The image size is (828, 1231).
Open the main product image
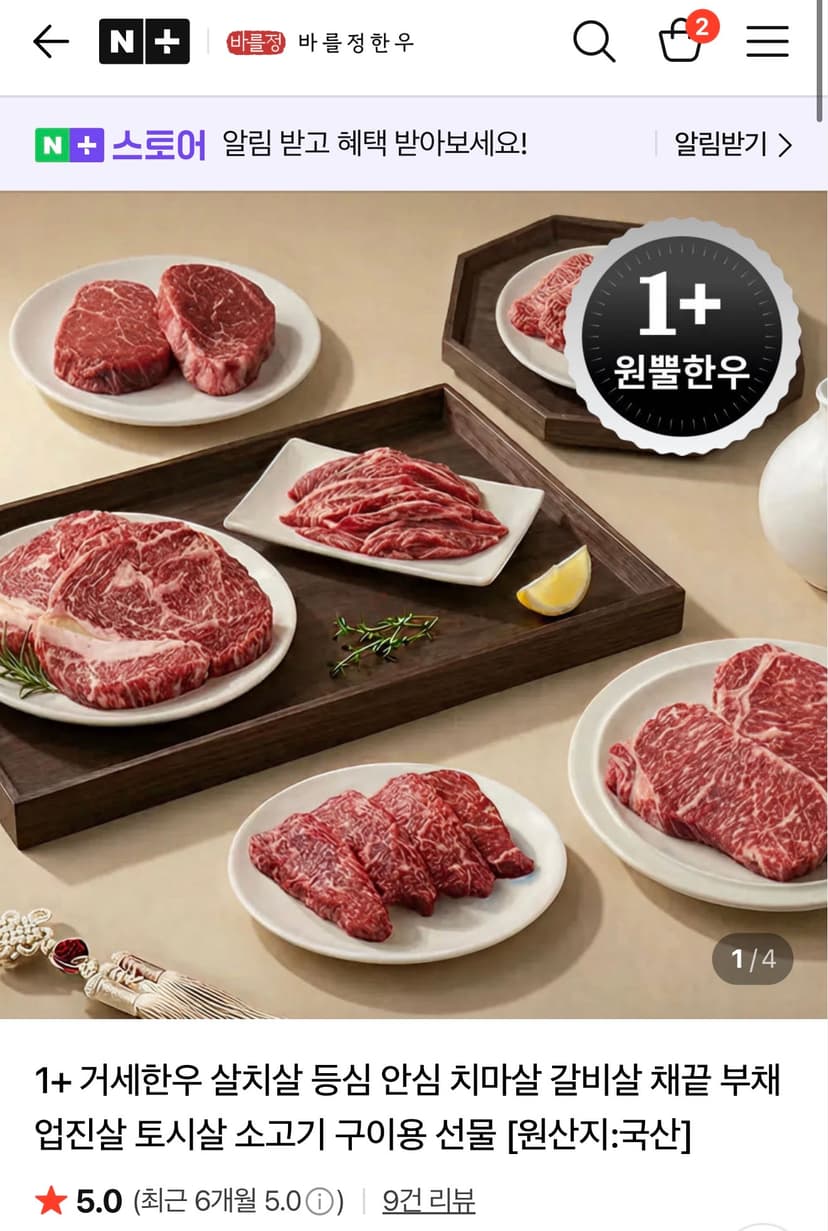pyautogui.click(x=414, y=604)
